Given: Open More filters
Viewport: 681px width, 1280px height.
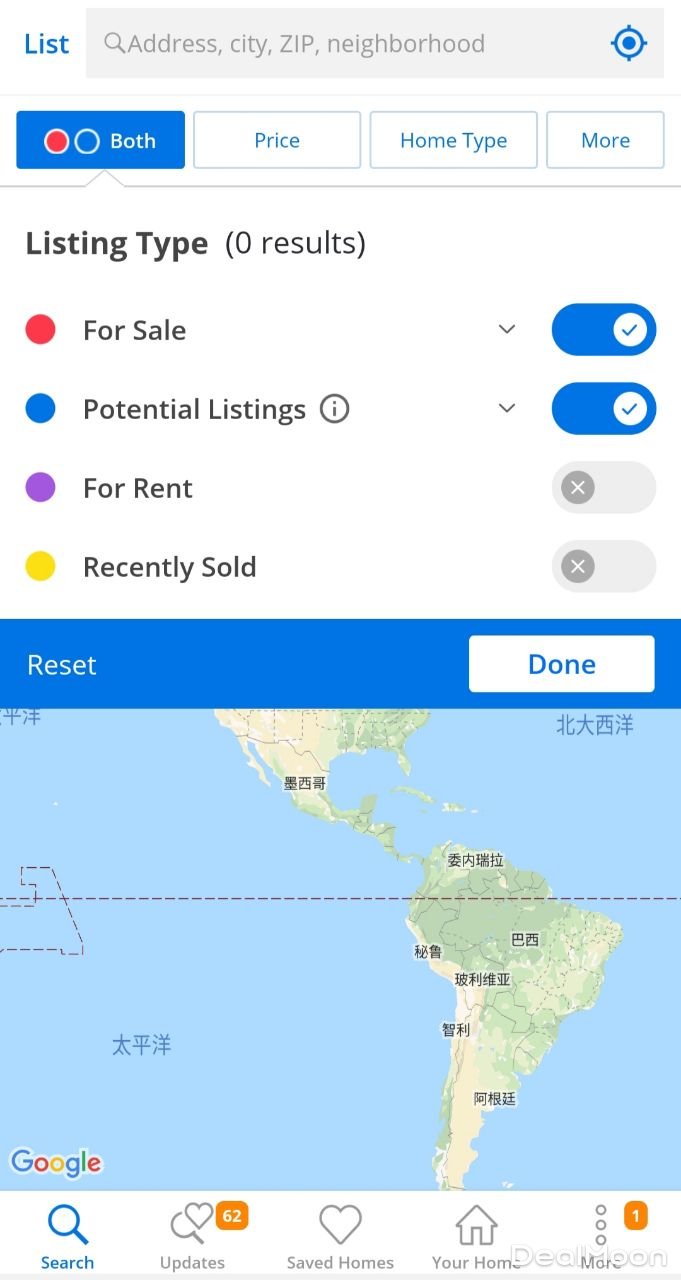Looking at the screenshot, I should tap(605, 141).
